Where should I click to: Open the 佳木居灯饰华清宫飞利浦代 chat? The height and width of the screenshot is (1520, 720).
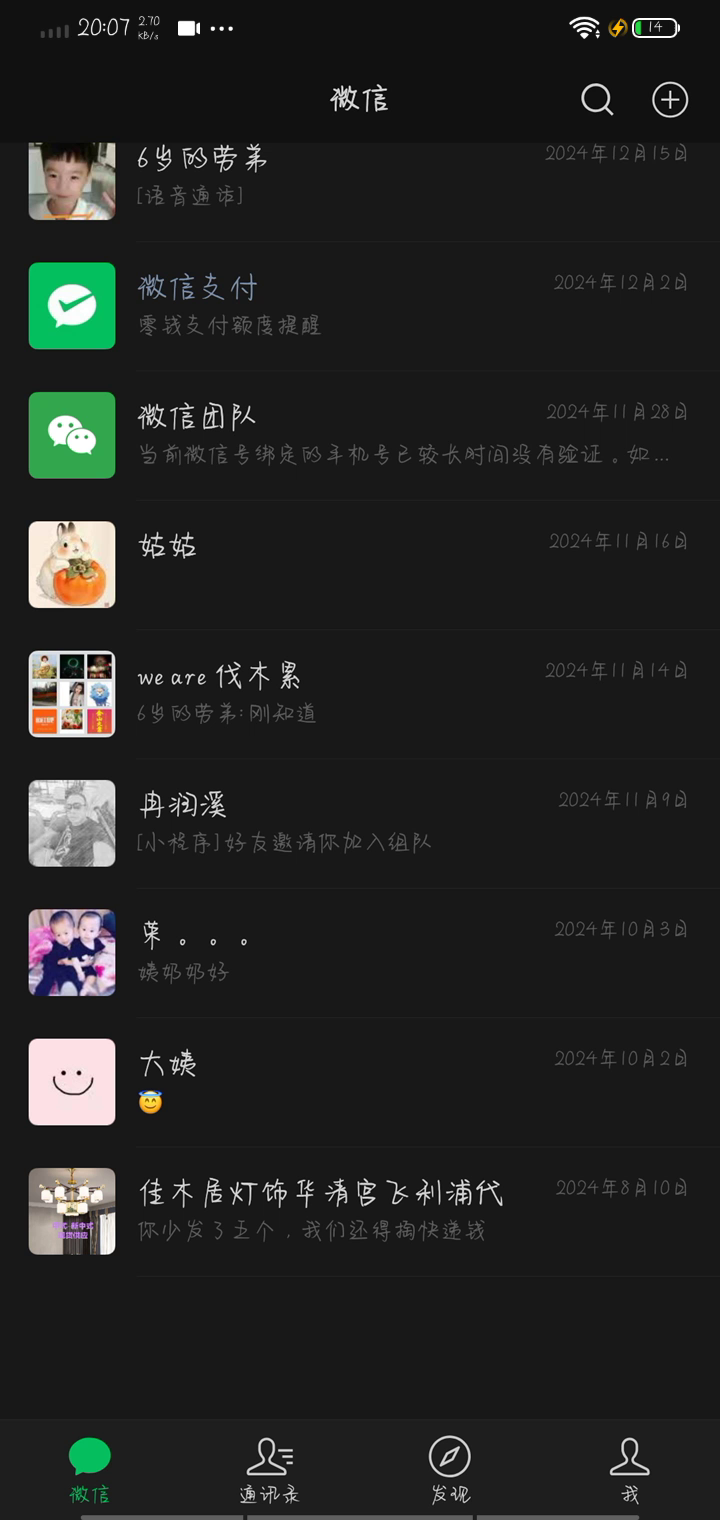(x=360, y=1210)
